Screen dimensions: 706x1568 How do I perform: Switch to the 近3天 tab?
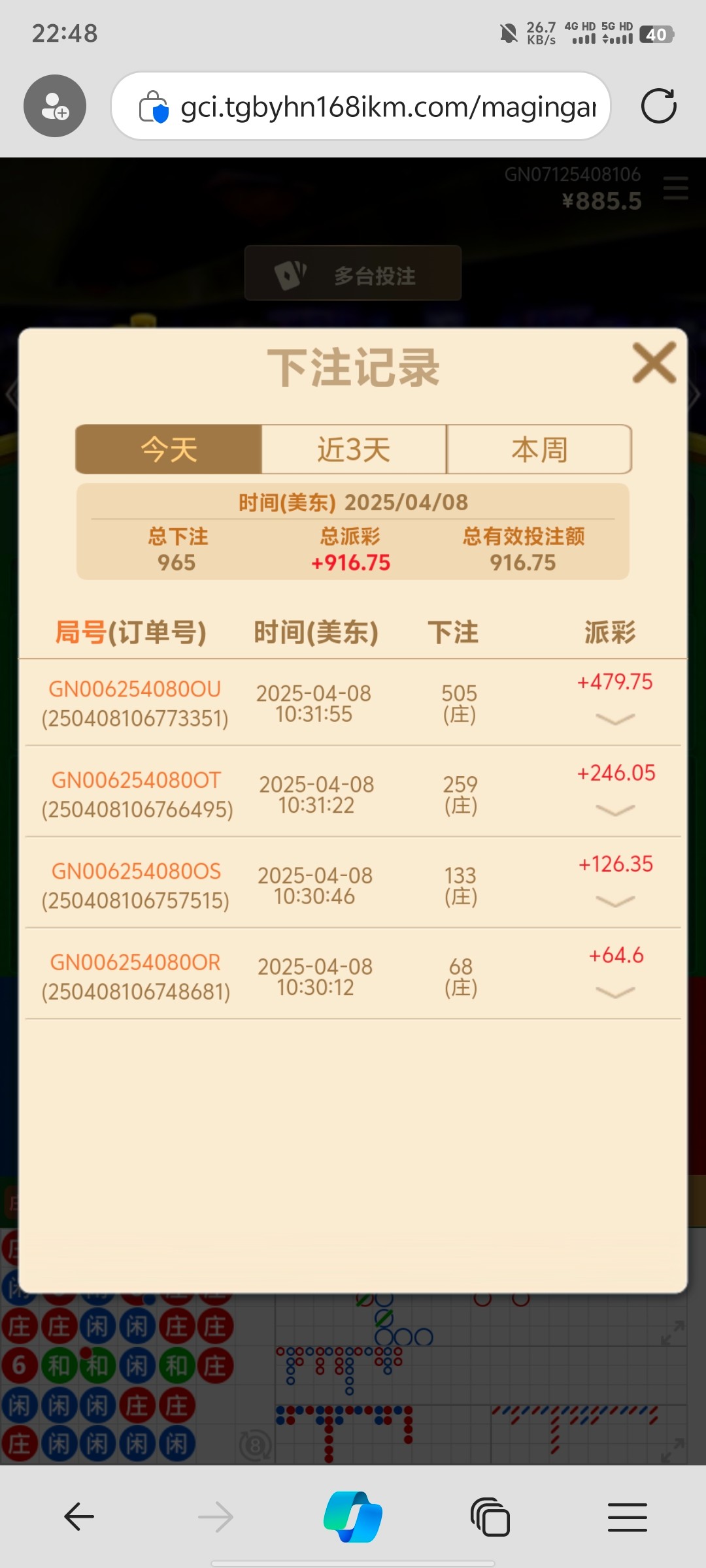tap(354, 449)
